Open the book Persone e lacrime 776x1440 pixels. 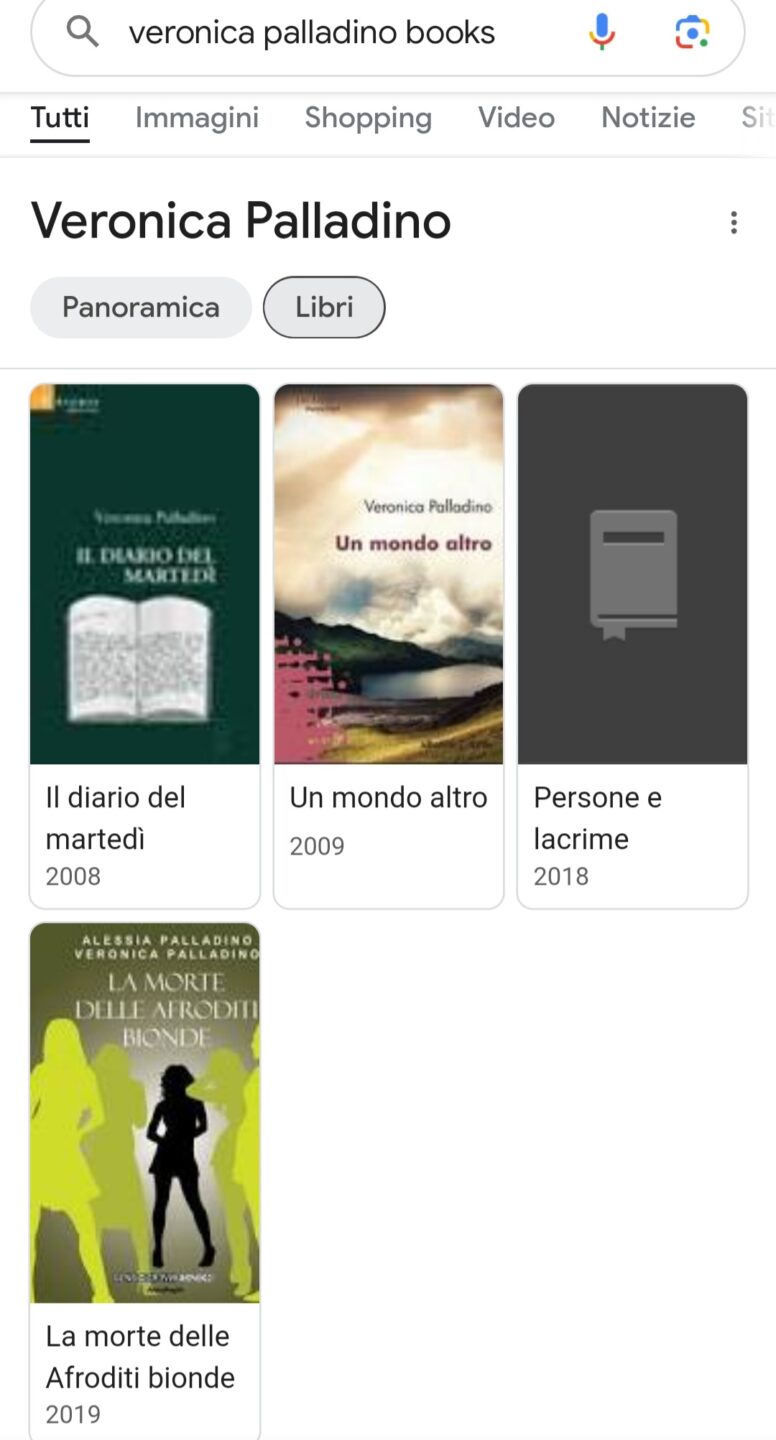tap(633, 645)
